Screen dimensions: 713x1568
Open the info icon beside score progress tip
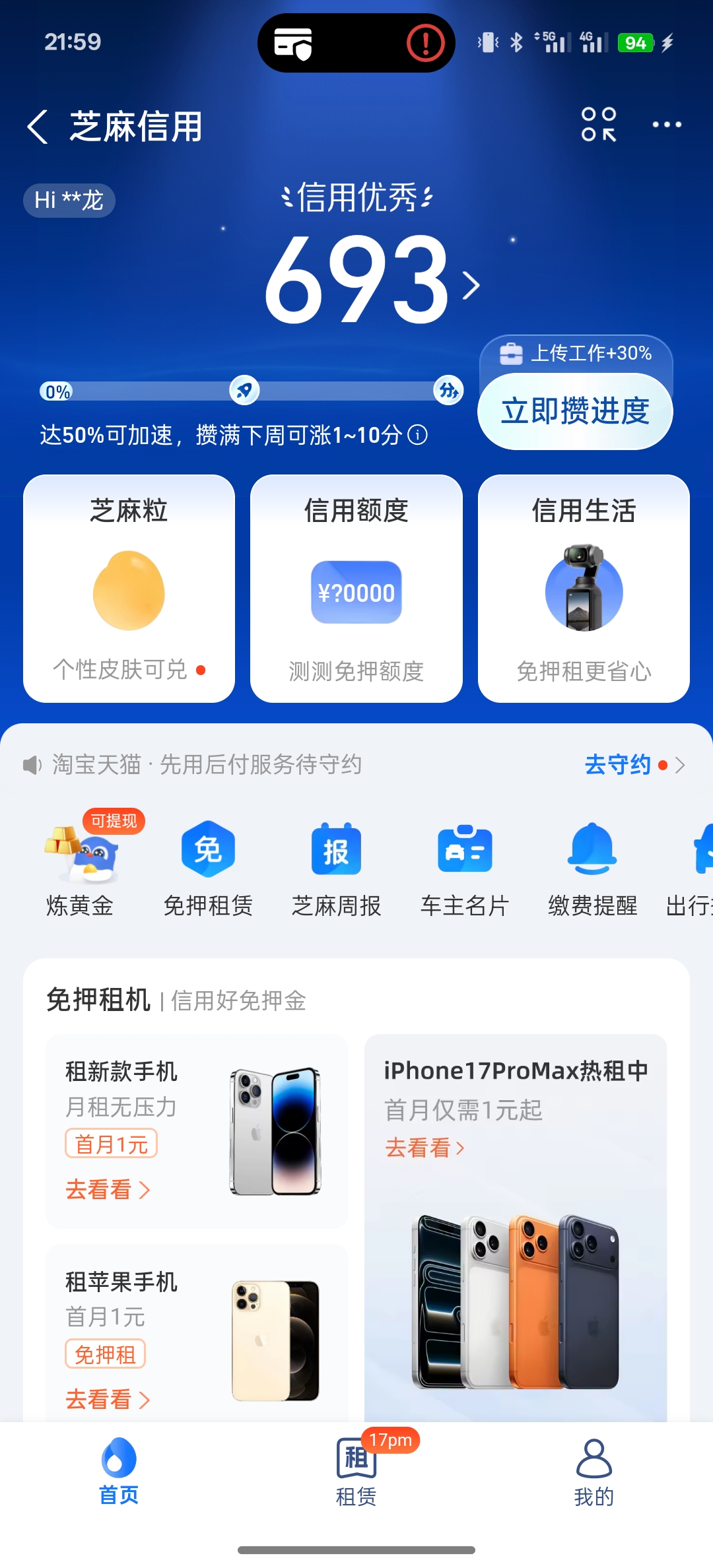tap(417, 435)
